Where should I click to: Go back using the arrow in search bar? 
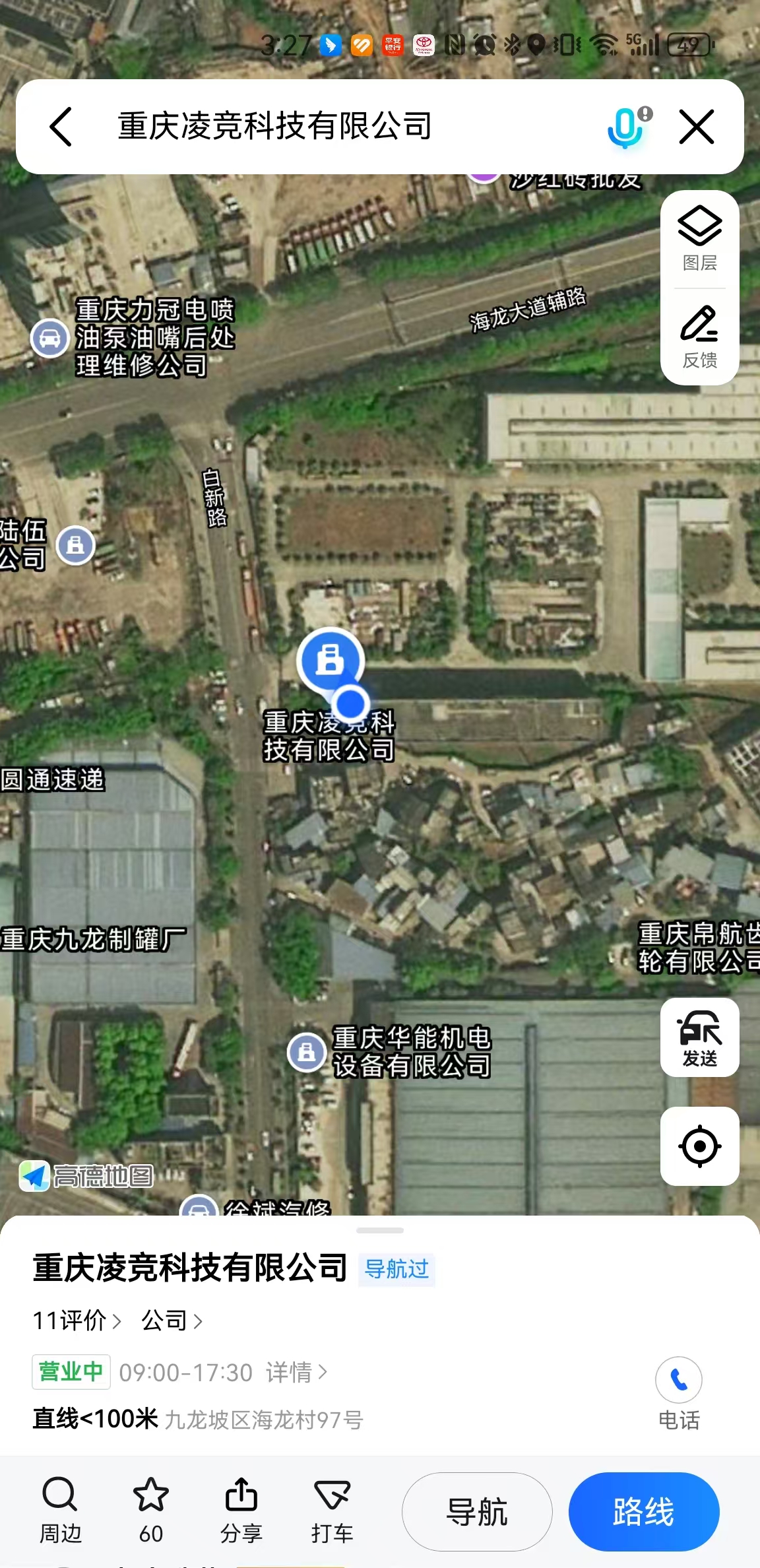point(61,127)
